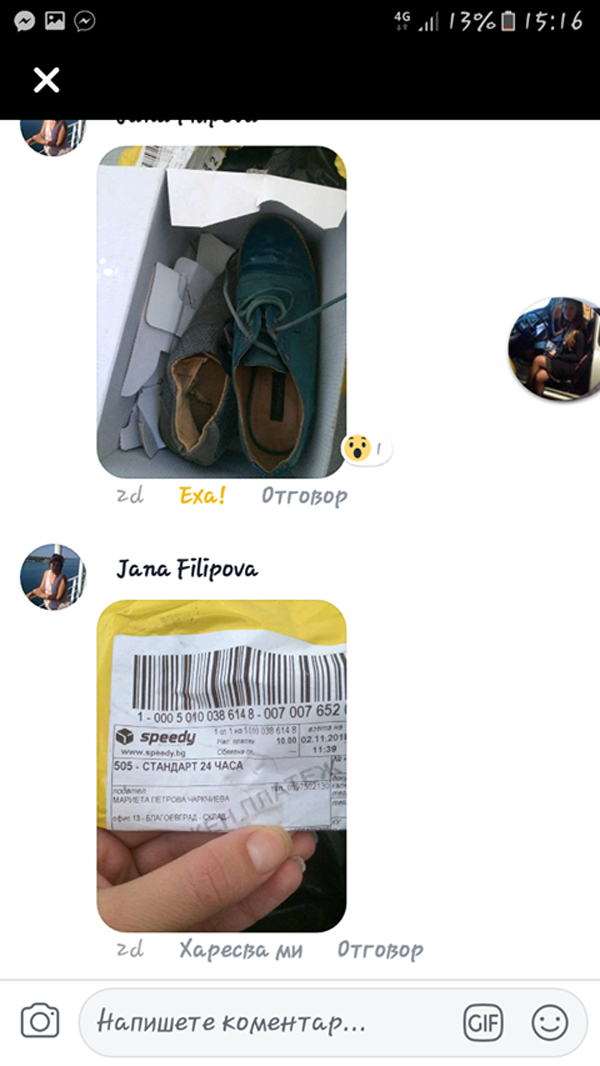Reply to the shoes photo comment via 'Отговор'
600x1066 pixels.
pos(304,496)
